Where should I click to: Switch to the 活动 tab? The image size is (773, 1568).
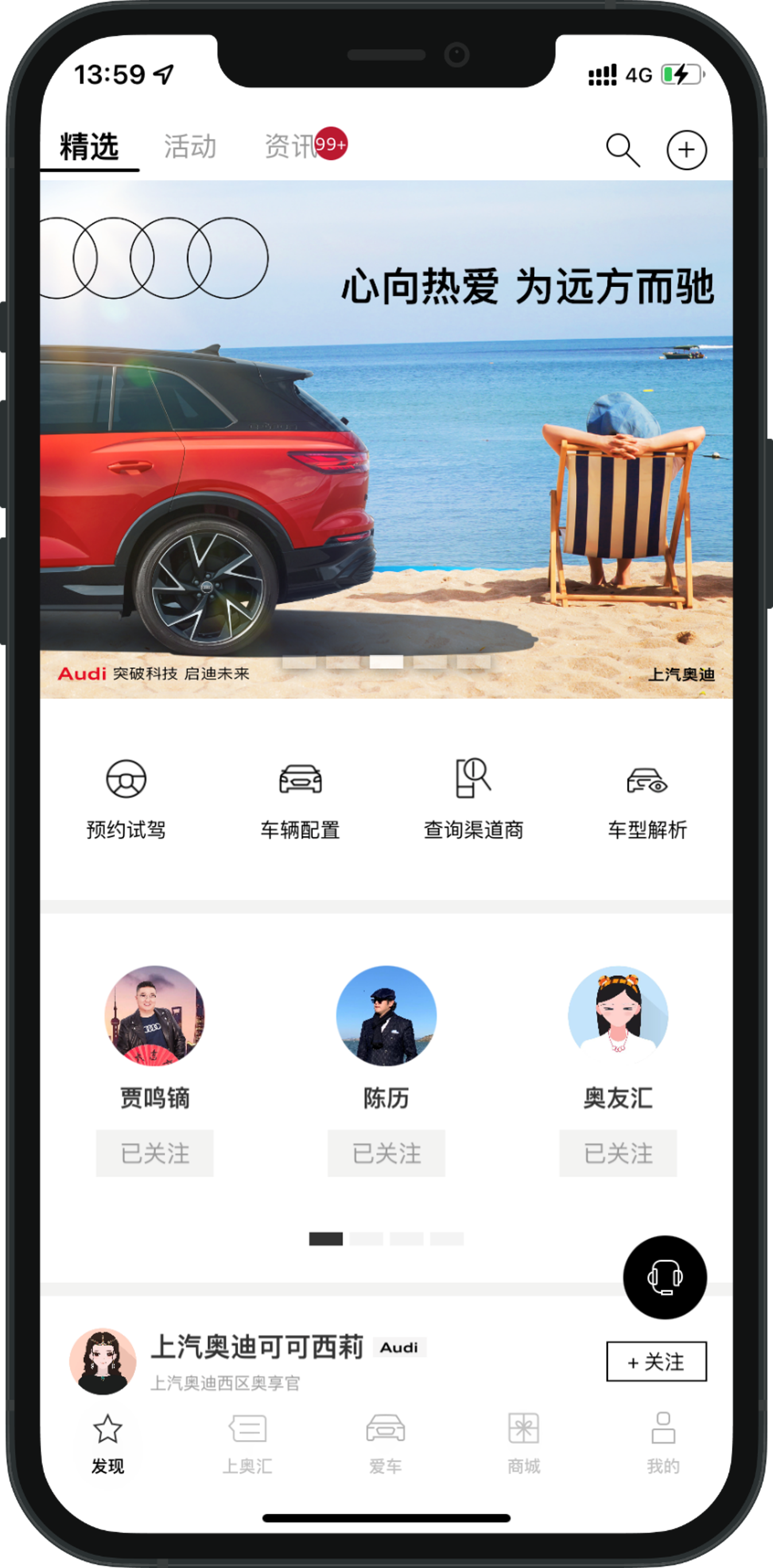pos(190,147)
